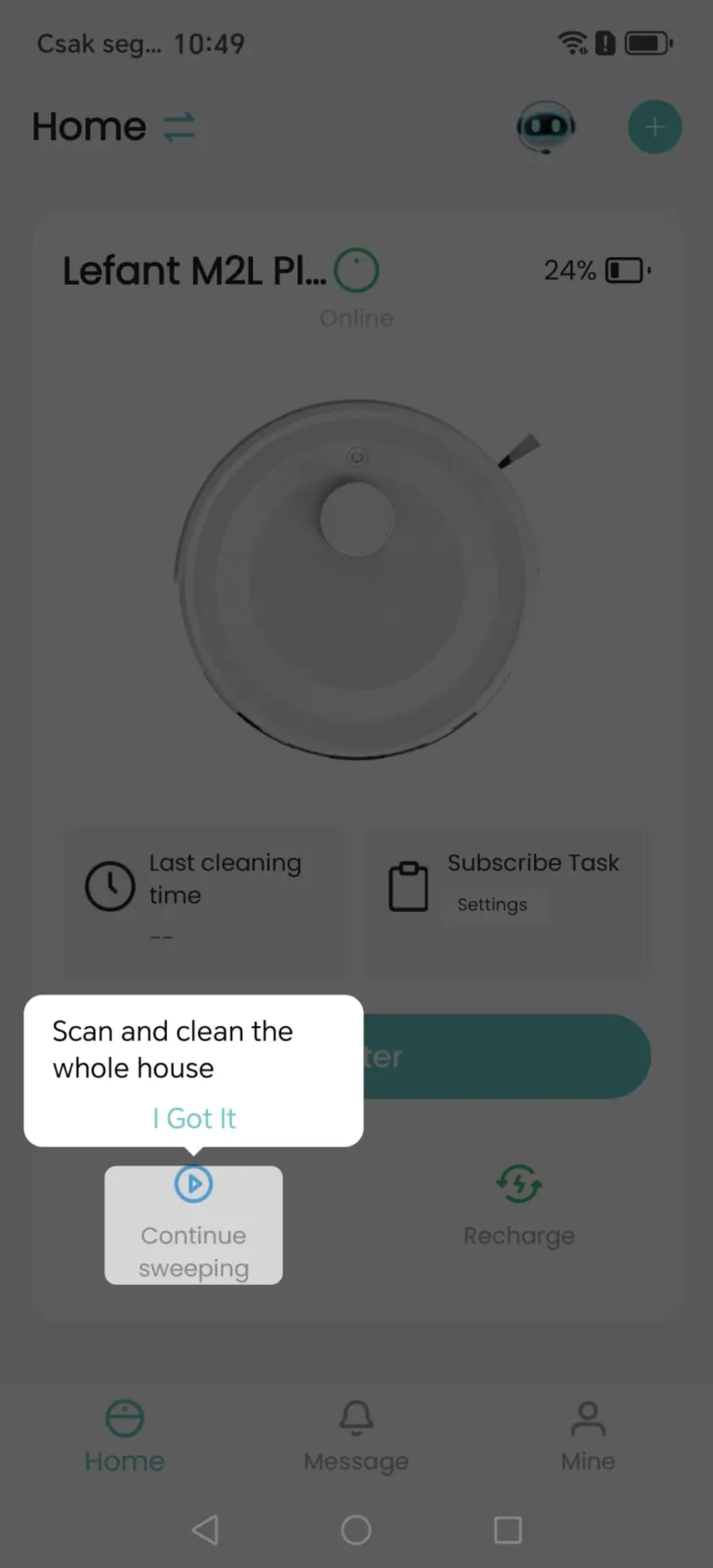
Task: Go back with system back button
Action: click(x=205, y=1529)
